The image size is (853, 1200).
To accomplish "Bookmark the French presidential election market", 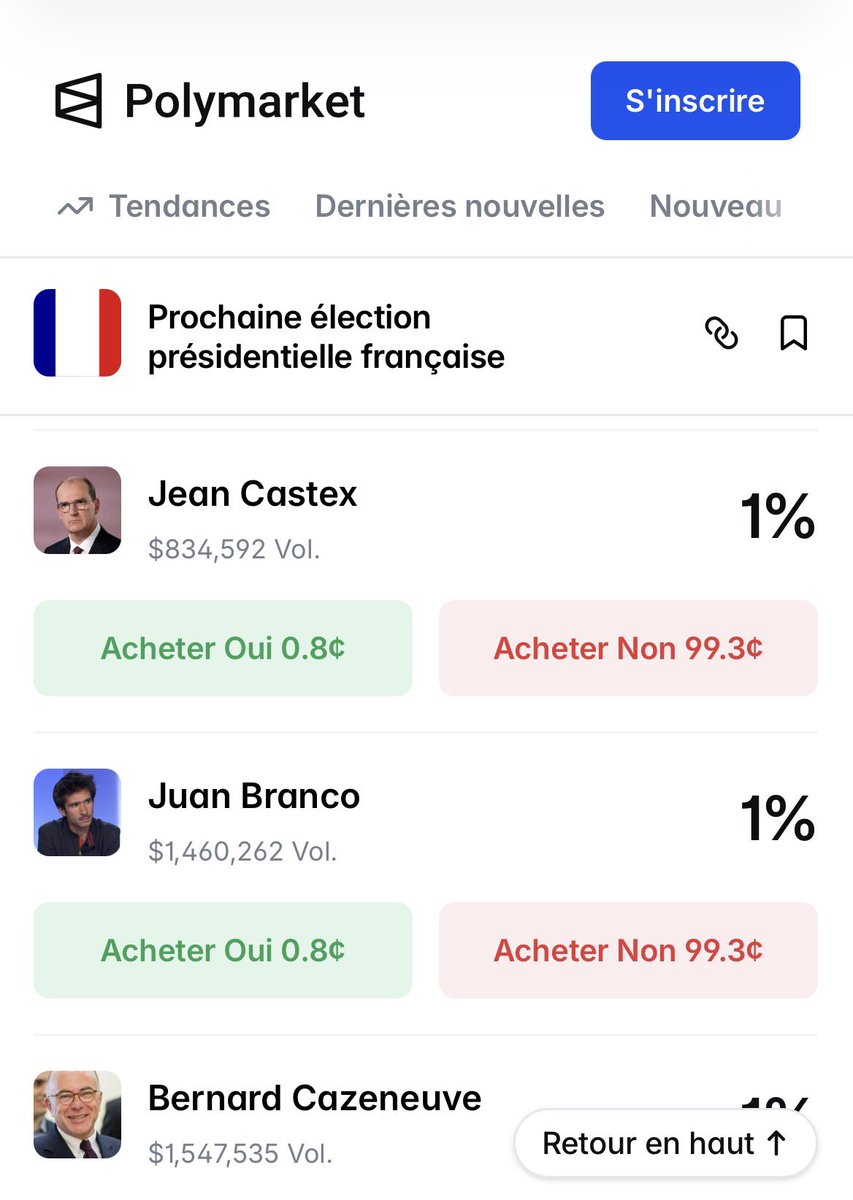I will point(793,333).
